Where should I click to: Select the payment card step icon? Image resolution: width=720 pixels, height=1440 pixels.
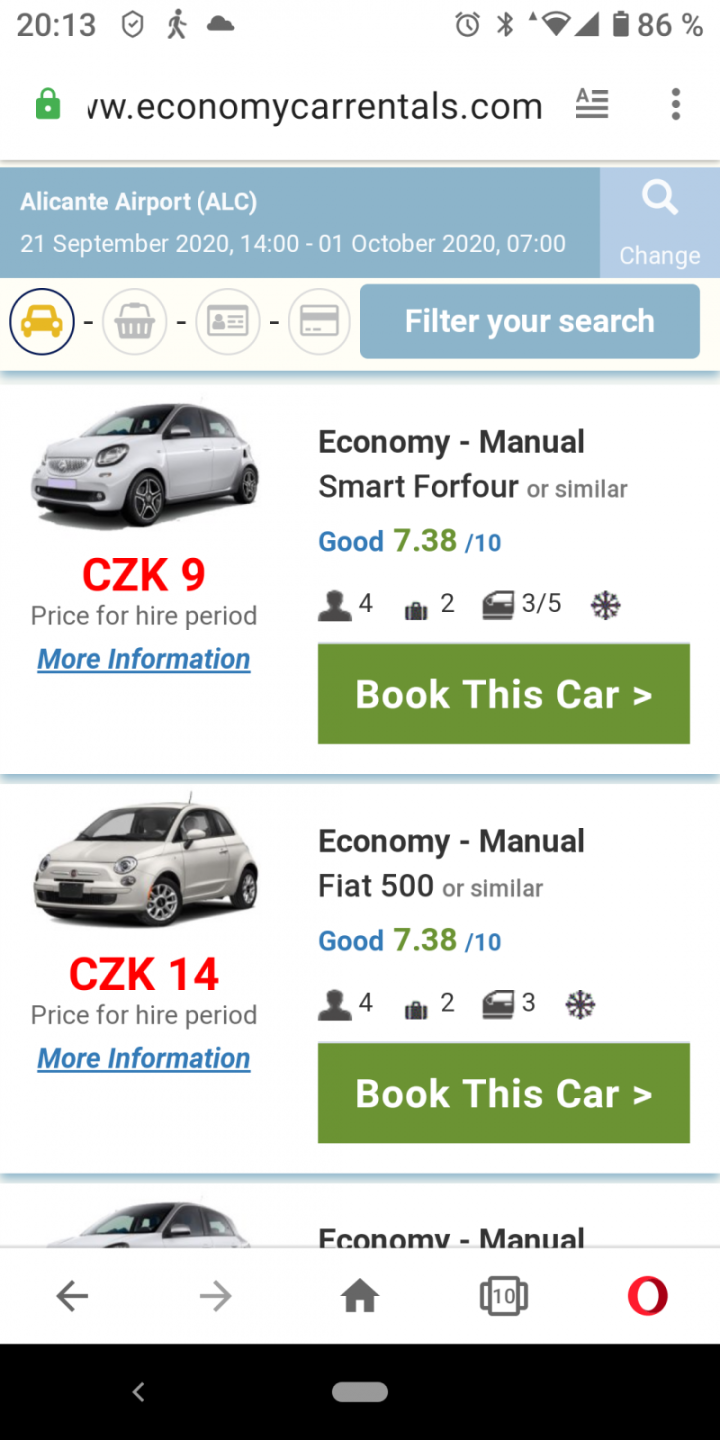pyautogui.click(x=319, y=321)
